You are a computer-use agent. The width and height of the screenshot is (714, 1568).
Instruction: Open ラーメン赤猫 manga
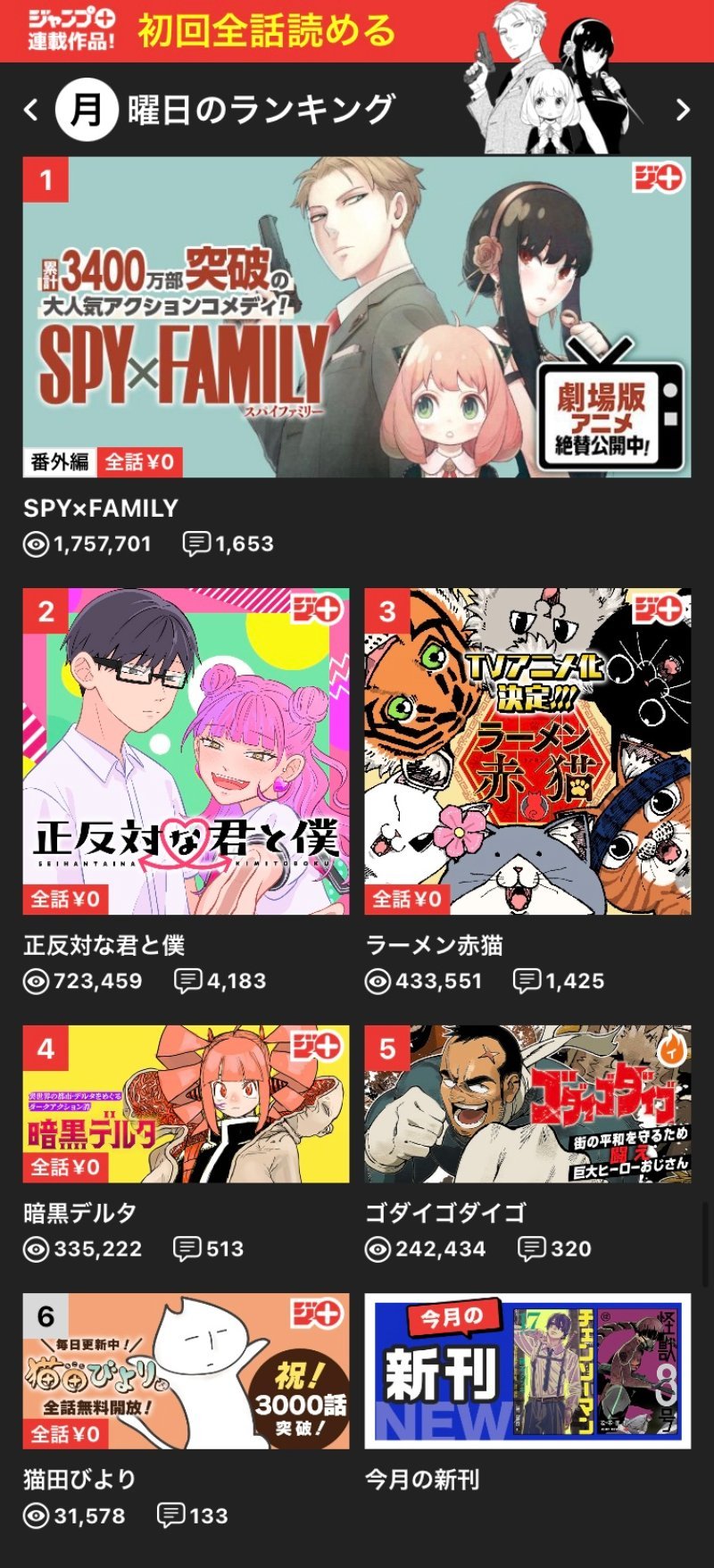pyautogui.click(x=527, y=751)
